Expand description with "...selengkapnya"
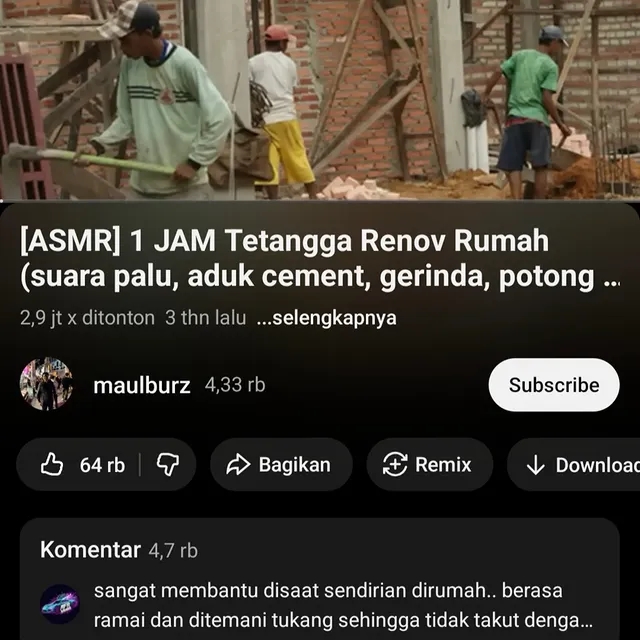This screenshot has height=640, width=640. click(326, 318)
